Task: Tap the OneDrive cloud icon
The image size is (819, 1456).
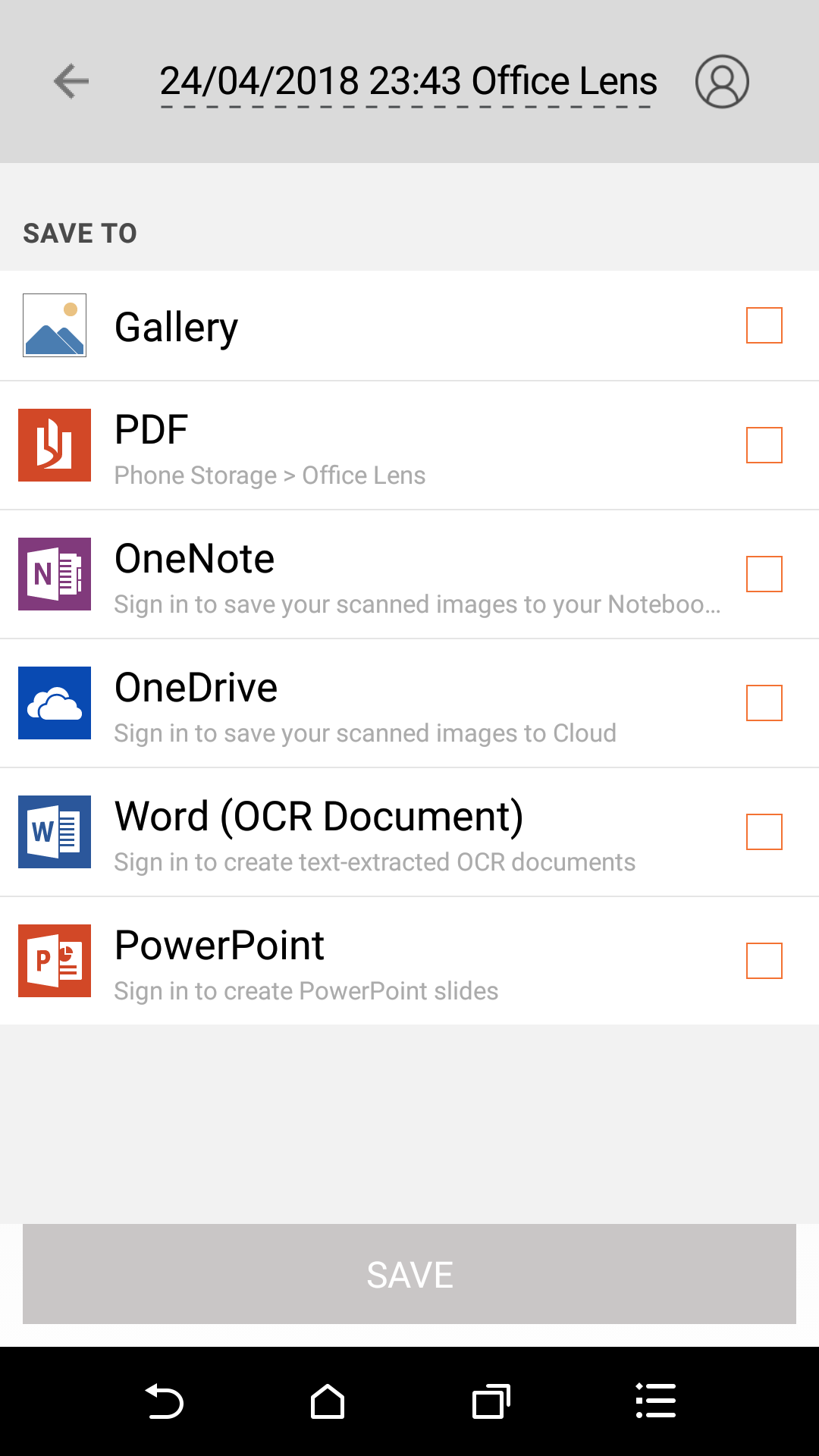Action: pos(54,704)
